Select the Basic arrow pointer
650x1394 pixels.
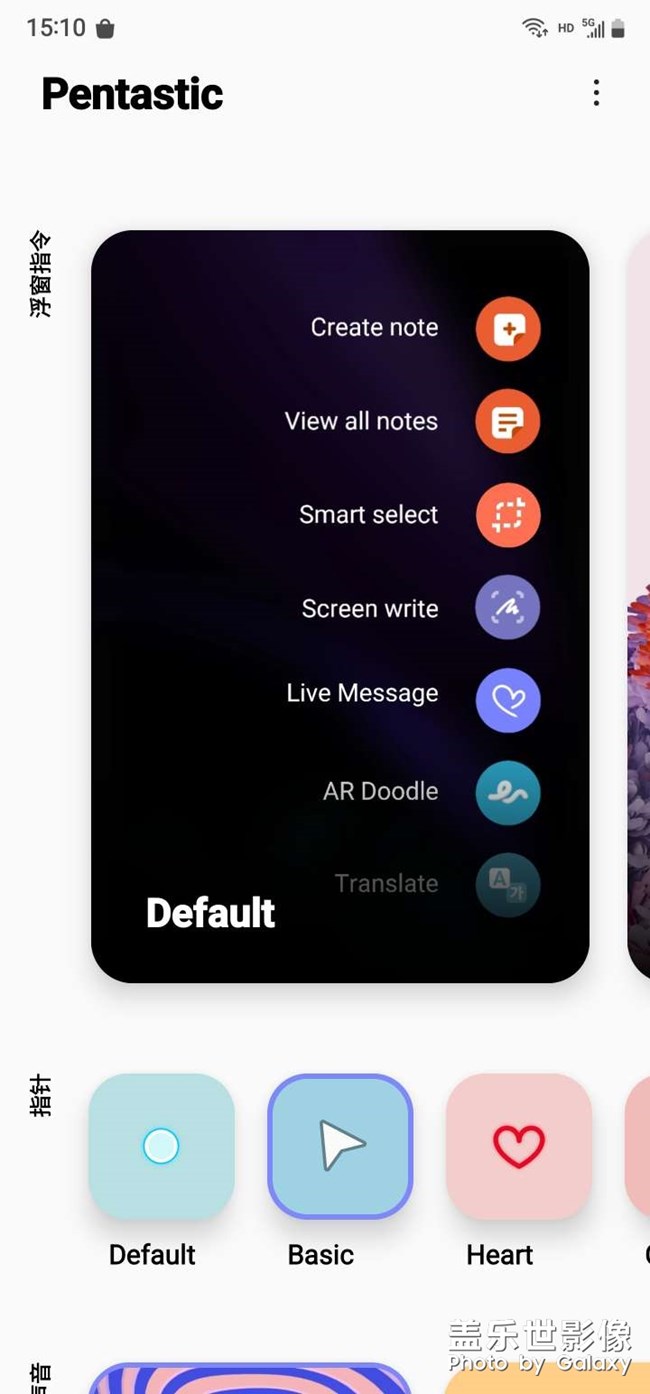340,1146
